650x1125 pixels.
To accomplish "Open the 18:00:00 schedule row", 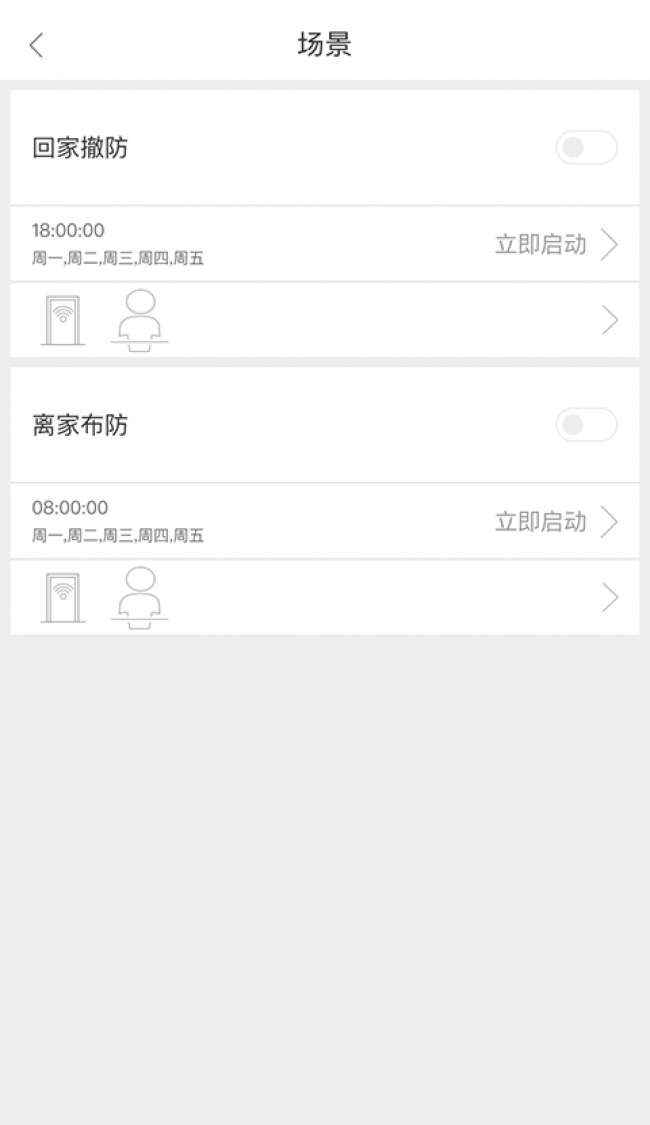I will point(324,244).
